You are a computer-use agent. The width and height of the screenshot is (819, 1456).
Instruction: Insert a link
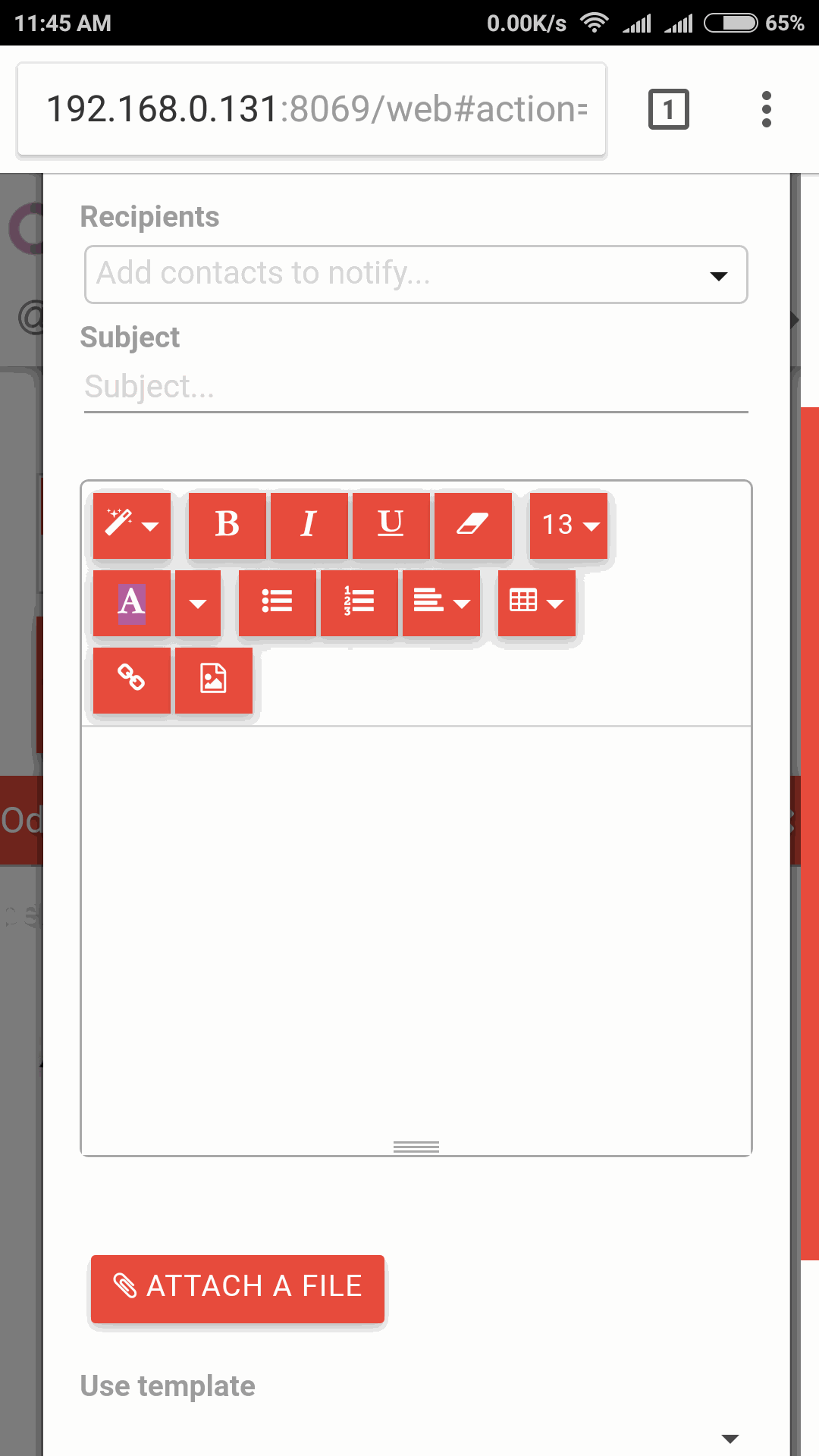pos(132,680)
